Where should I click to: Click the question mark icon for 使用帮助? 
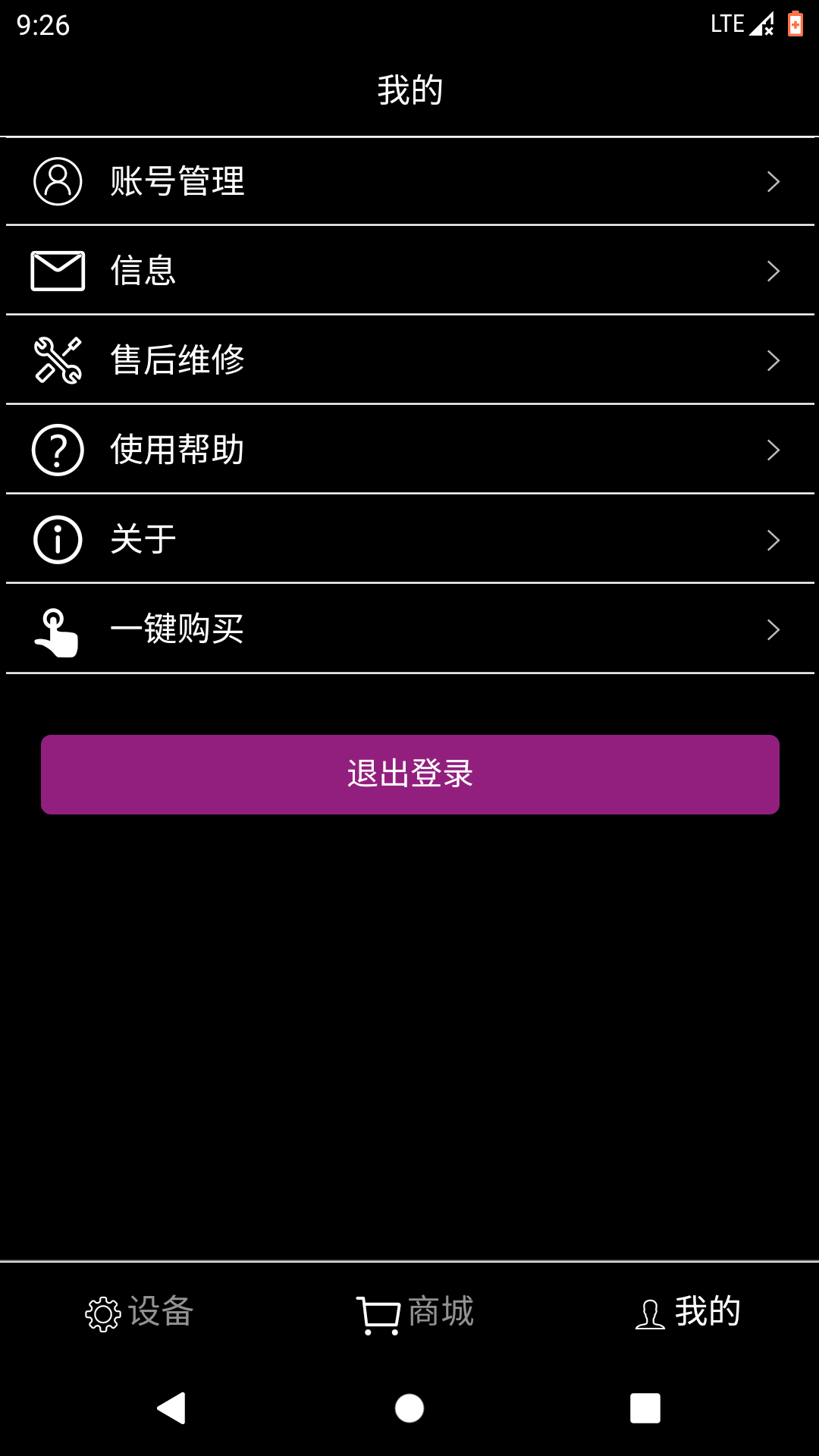[x=57, y=449]
